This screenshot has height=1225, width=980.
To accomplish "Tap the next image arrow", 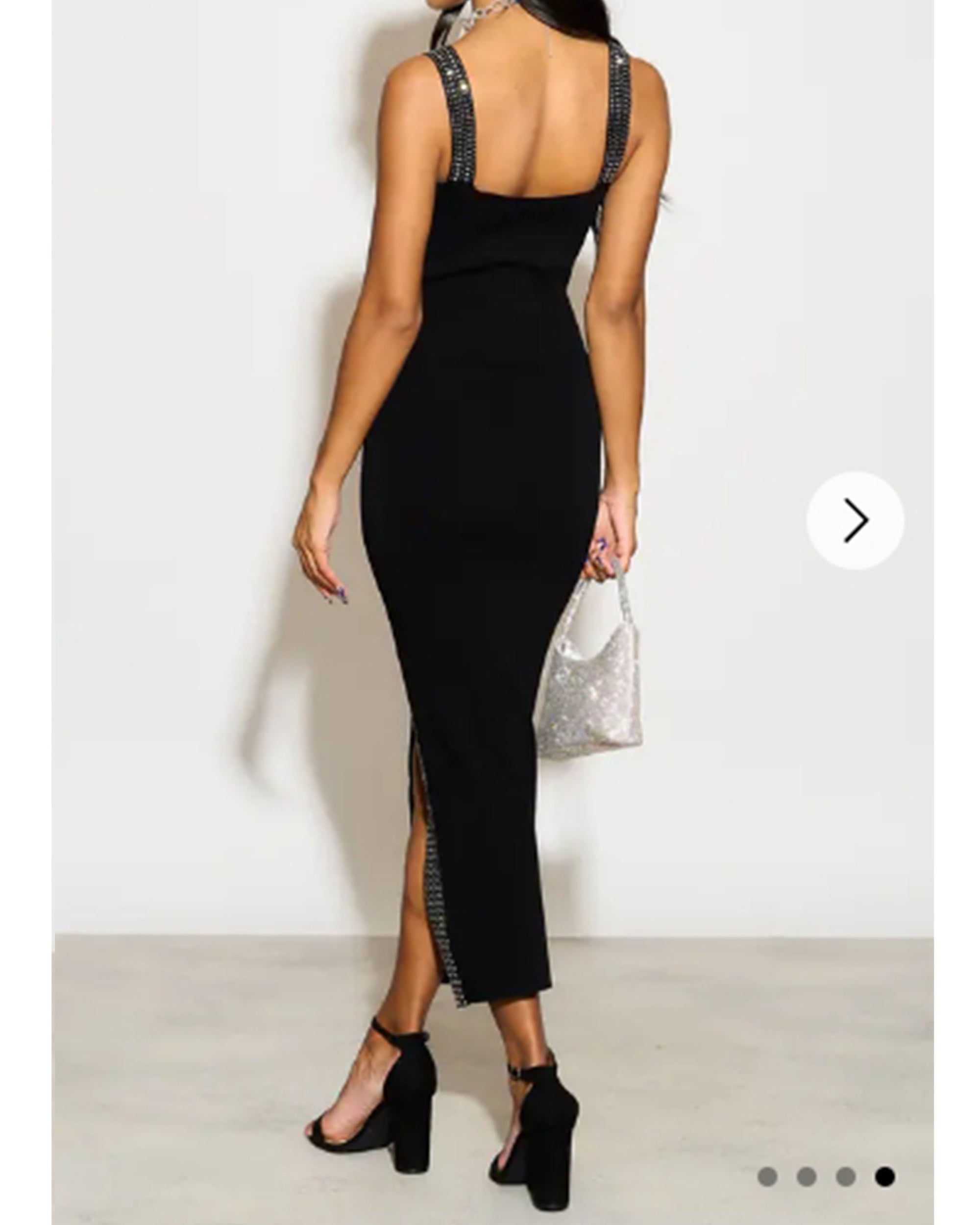I will (855, 520).
